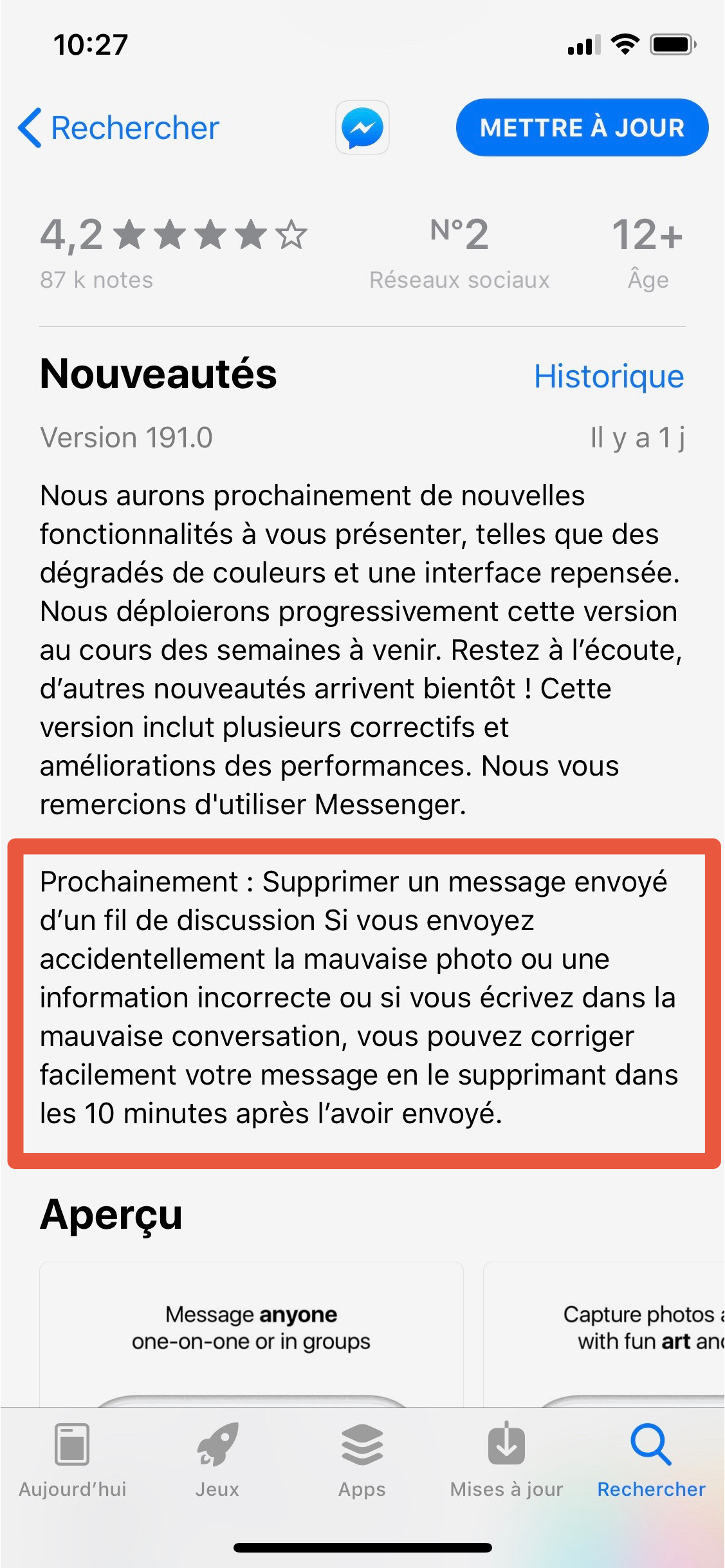The height and width of the screenshot is (1568, 725).
Task: Tap the METTRE À JOUR button
Action: [x=582, y=127]
